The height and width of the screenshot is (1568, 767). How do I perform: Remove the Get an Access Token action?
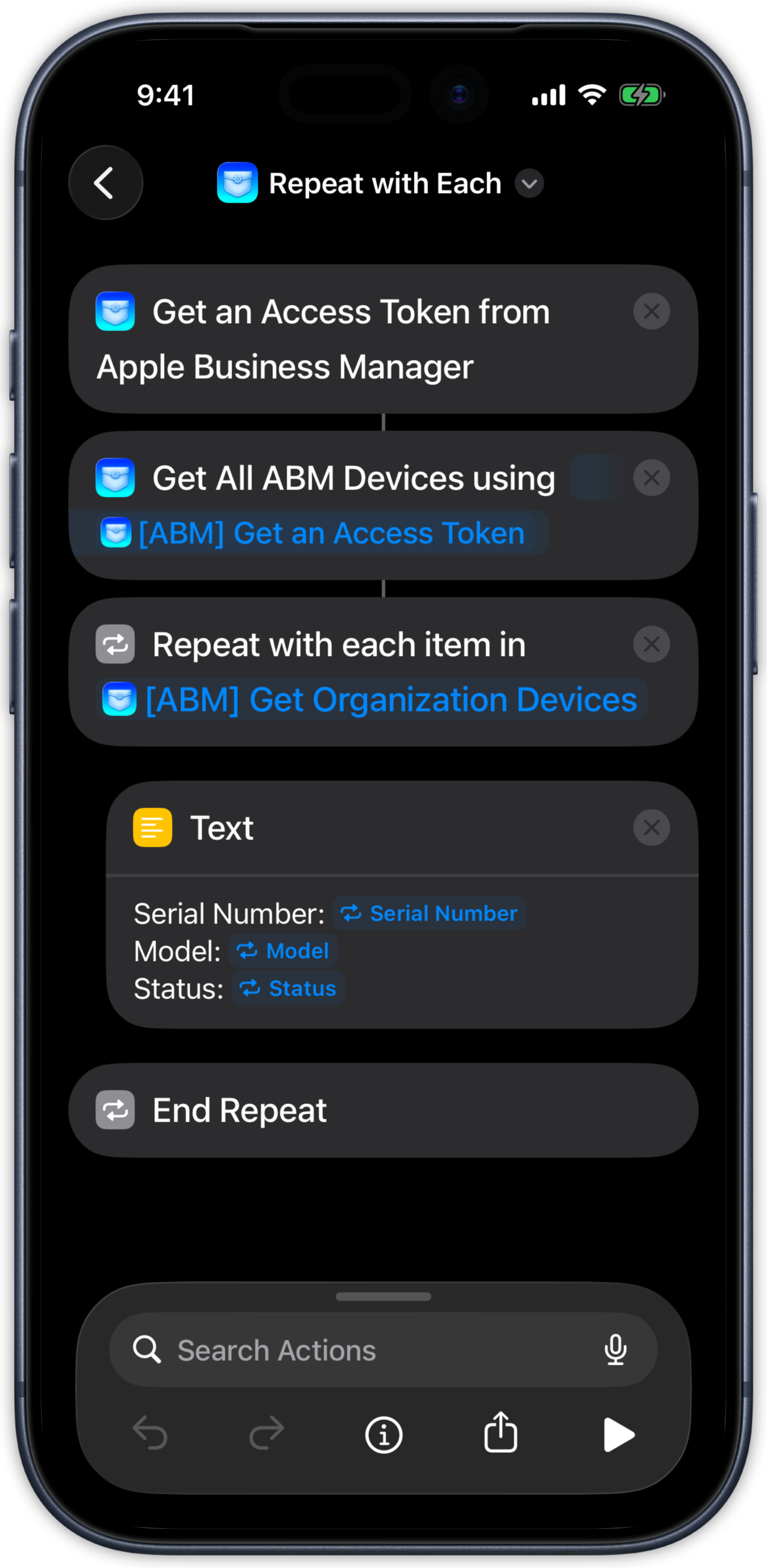point(651,312)
